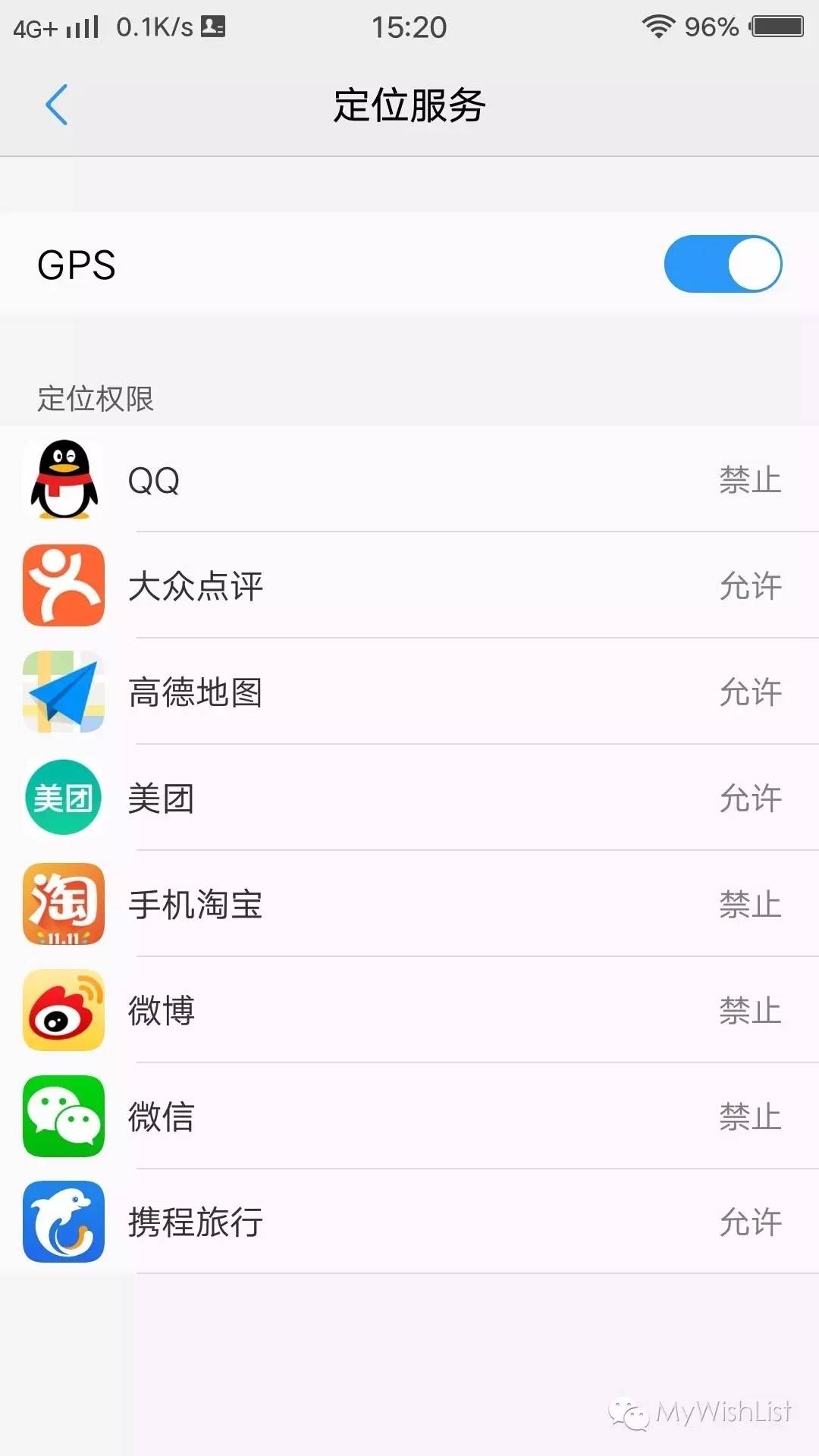
Task: Click the 定位服务 title bar
Action: tap(409, 105)
